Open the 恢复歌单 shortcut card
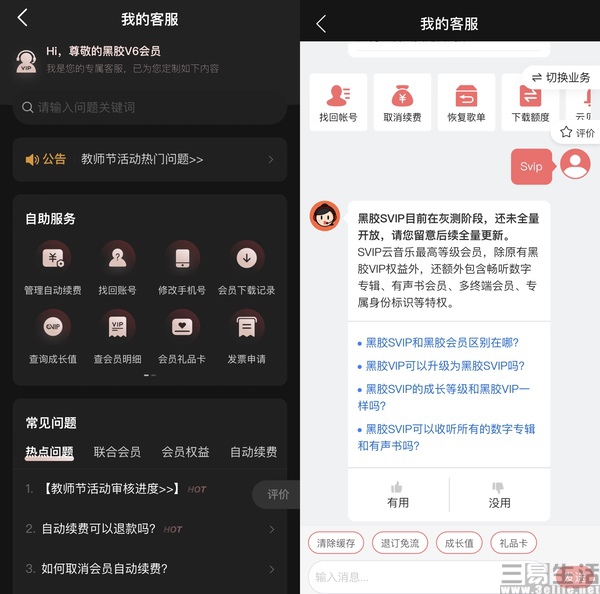 coord(466,103)
